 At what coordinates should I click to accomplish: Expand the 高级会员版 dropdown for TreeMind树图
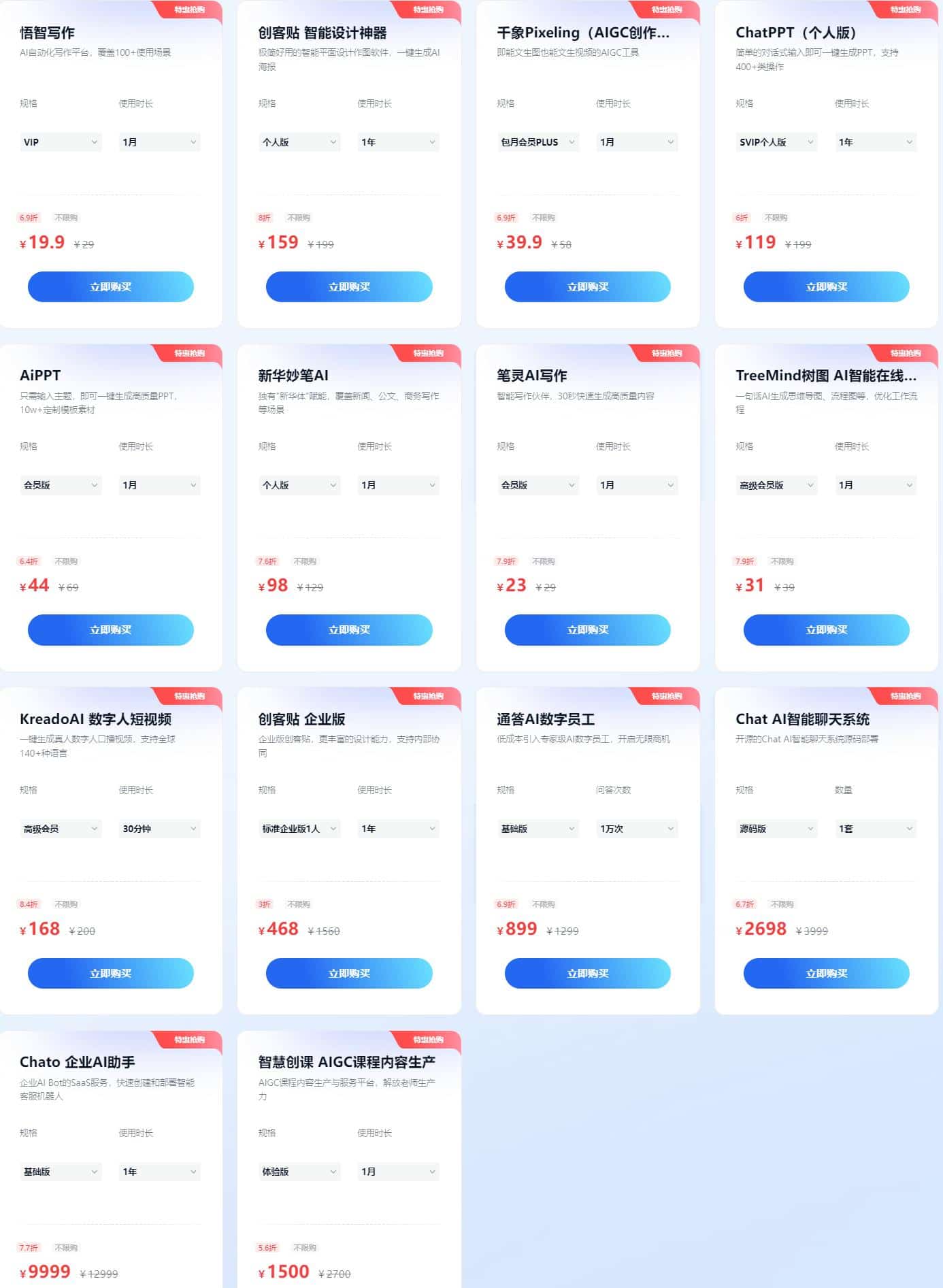[x=776, y=485]
